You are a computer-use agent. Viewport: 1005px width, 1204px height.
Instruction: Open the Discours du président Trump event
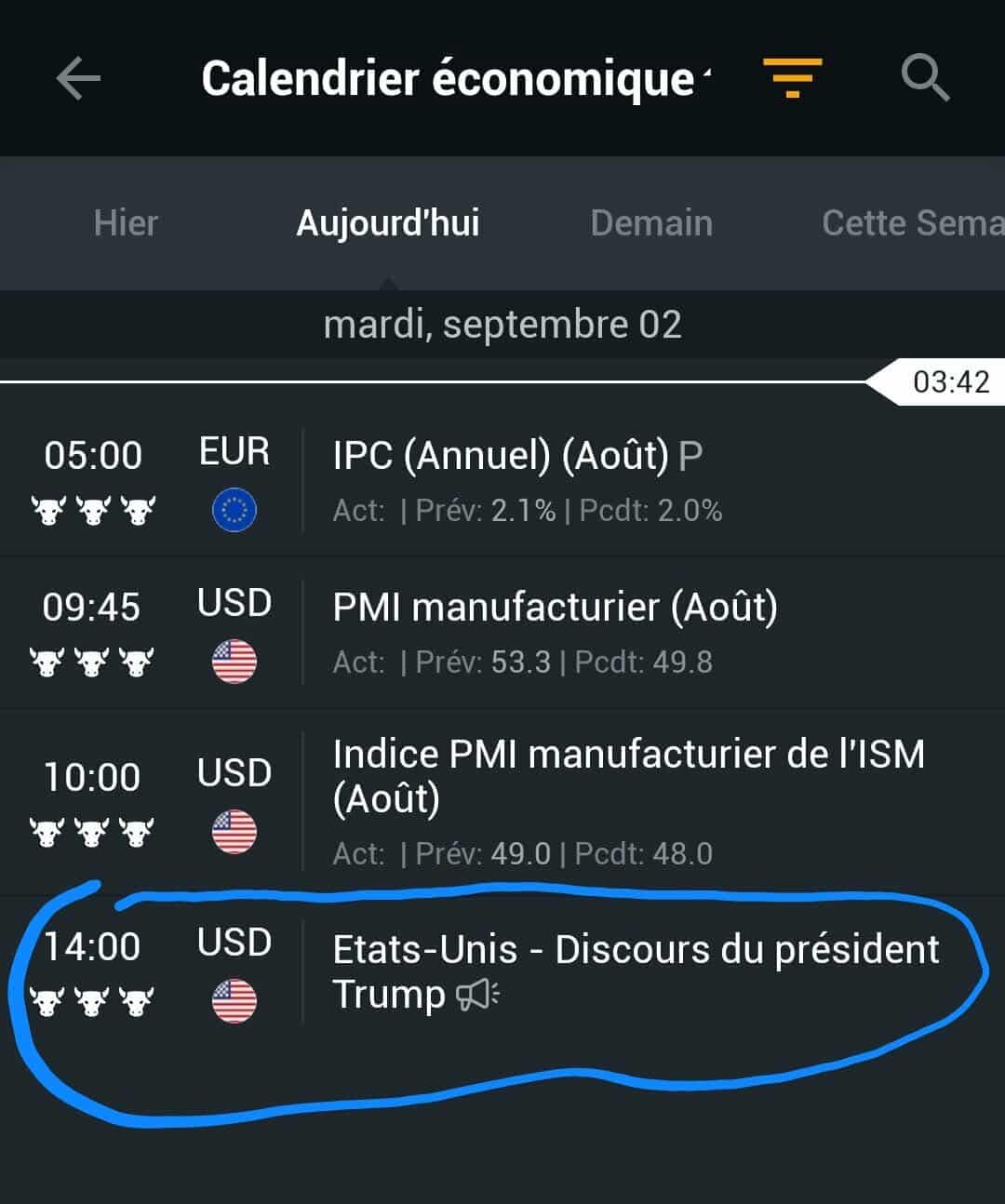point(636,970)
